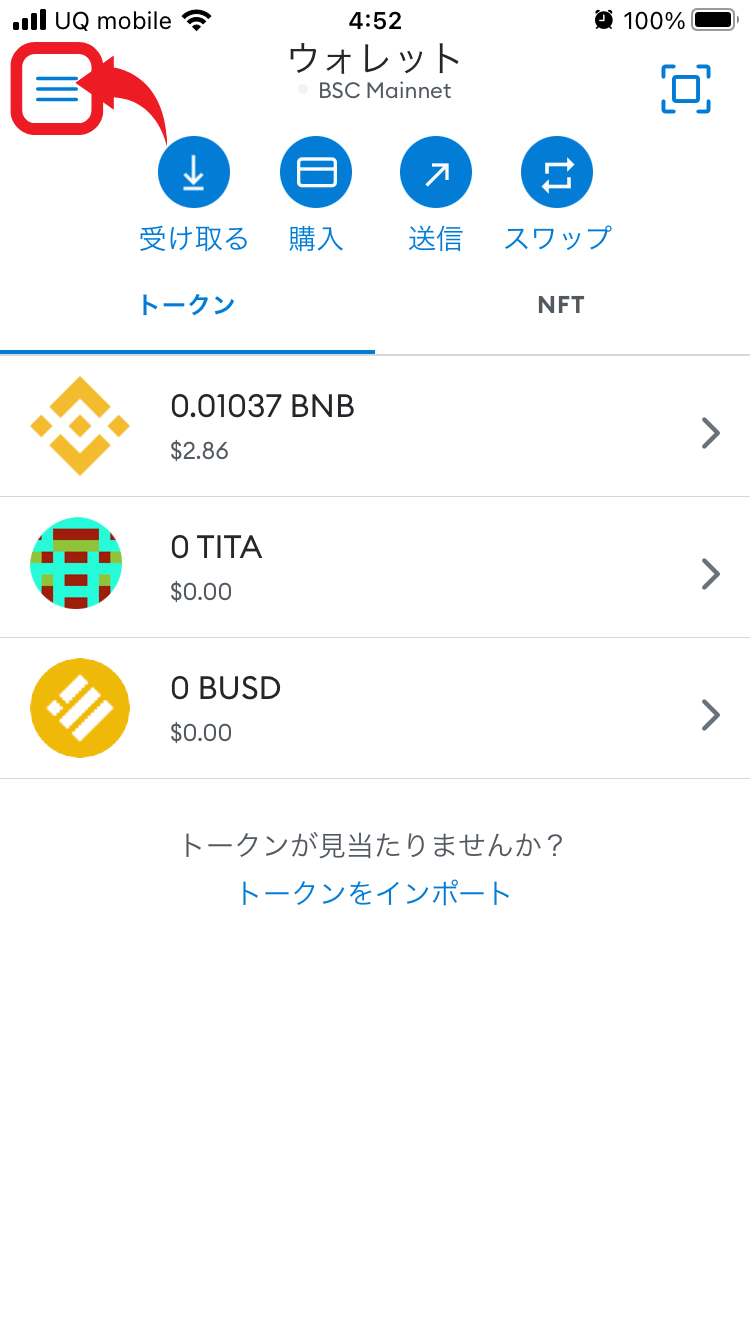Open the QR scan icon
750x1334 pixels.
pos(686,89)
